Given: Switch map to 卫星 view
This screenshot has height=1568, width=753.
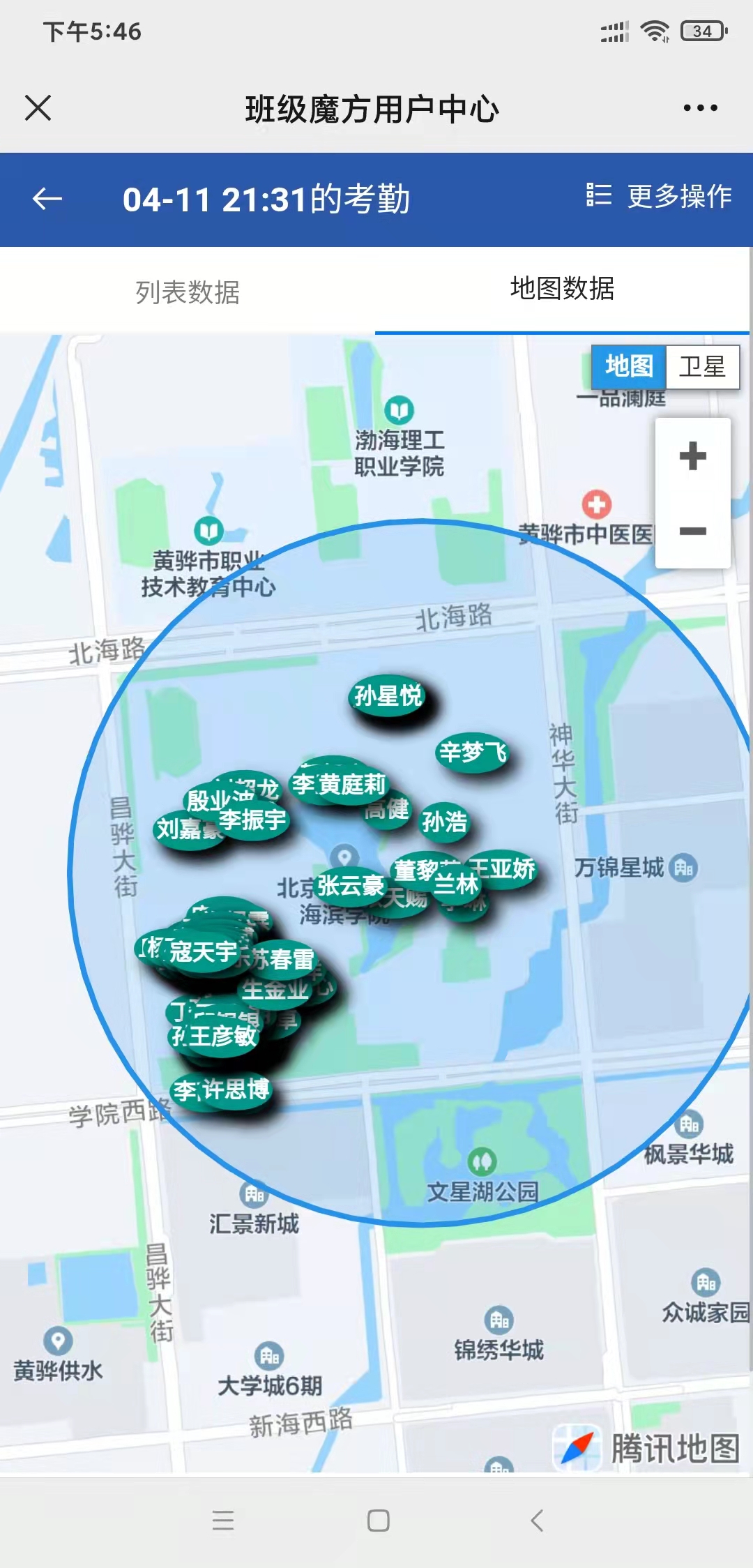Looking at the screenshot, I should pos(702,367).
